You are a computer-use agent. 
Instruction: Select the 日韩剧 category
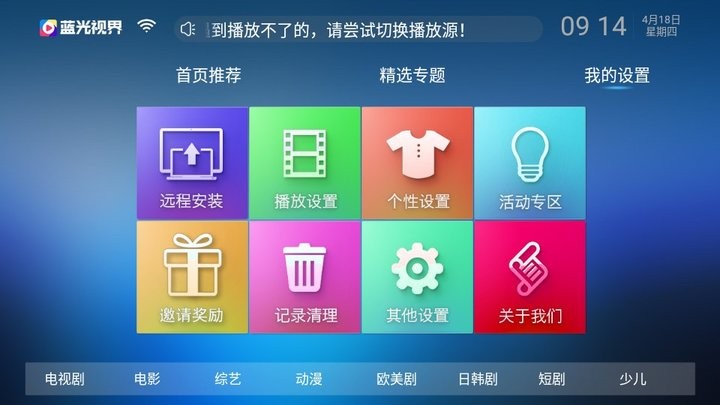tap(477, 379)
